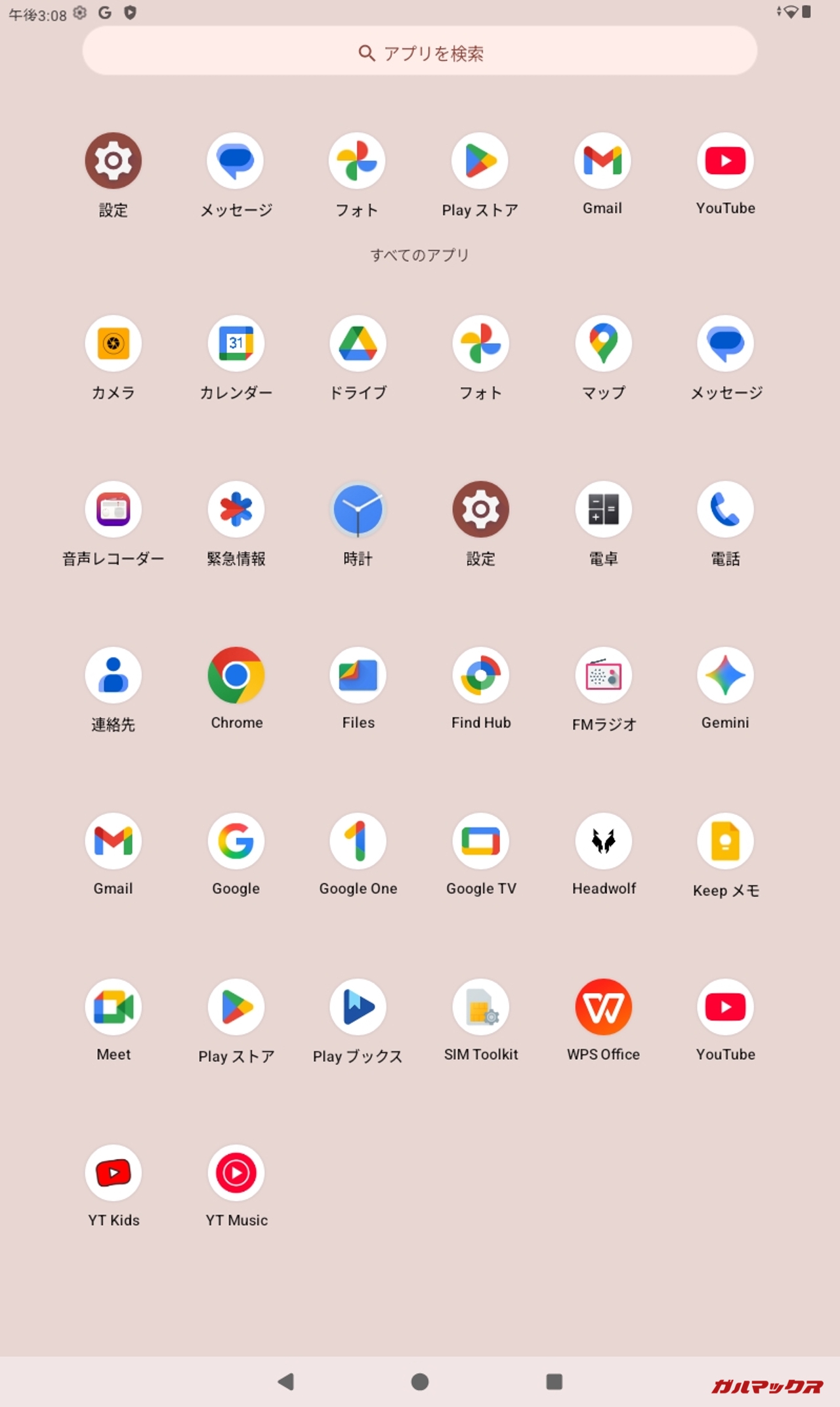The image size is (840, 1407).
Task: Open the ドライブ app
Action: tap(358, 343)
